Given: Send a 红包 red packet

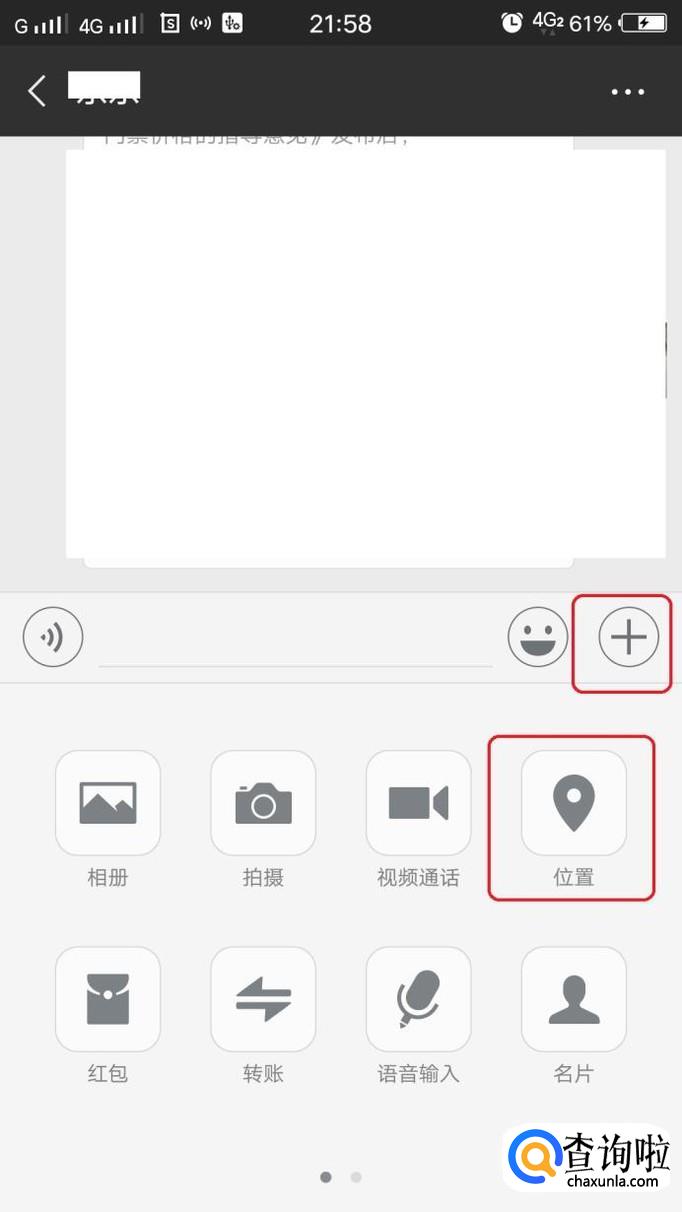Looking at the screenshot, I should point(108,999).
